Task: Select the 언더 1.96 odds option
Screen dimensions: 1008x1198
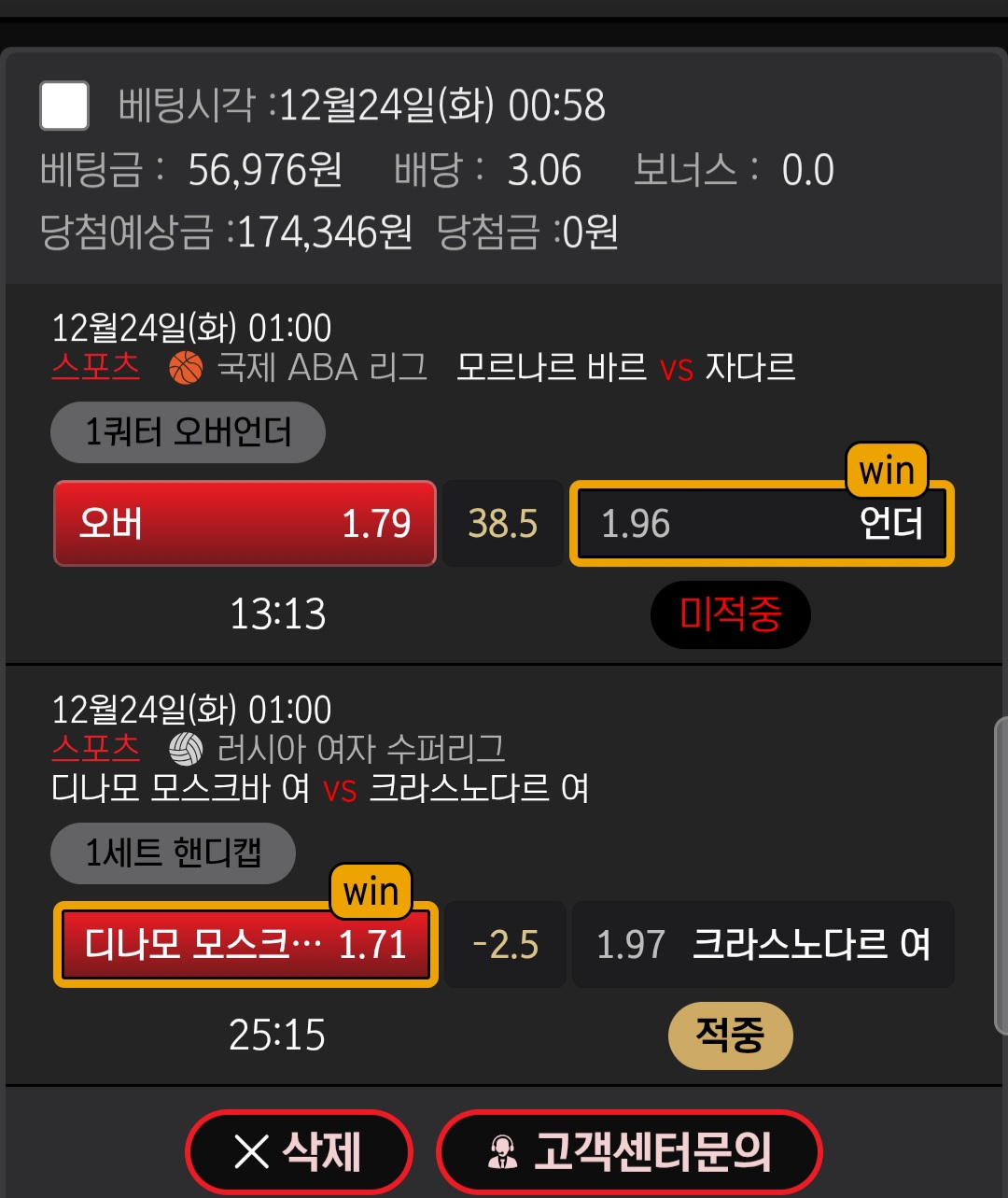Action: [762, 524]
